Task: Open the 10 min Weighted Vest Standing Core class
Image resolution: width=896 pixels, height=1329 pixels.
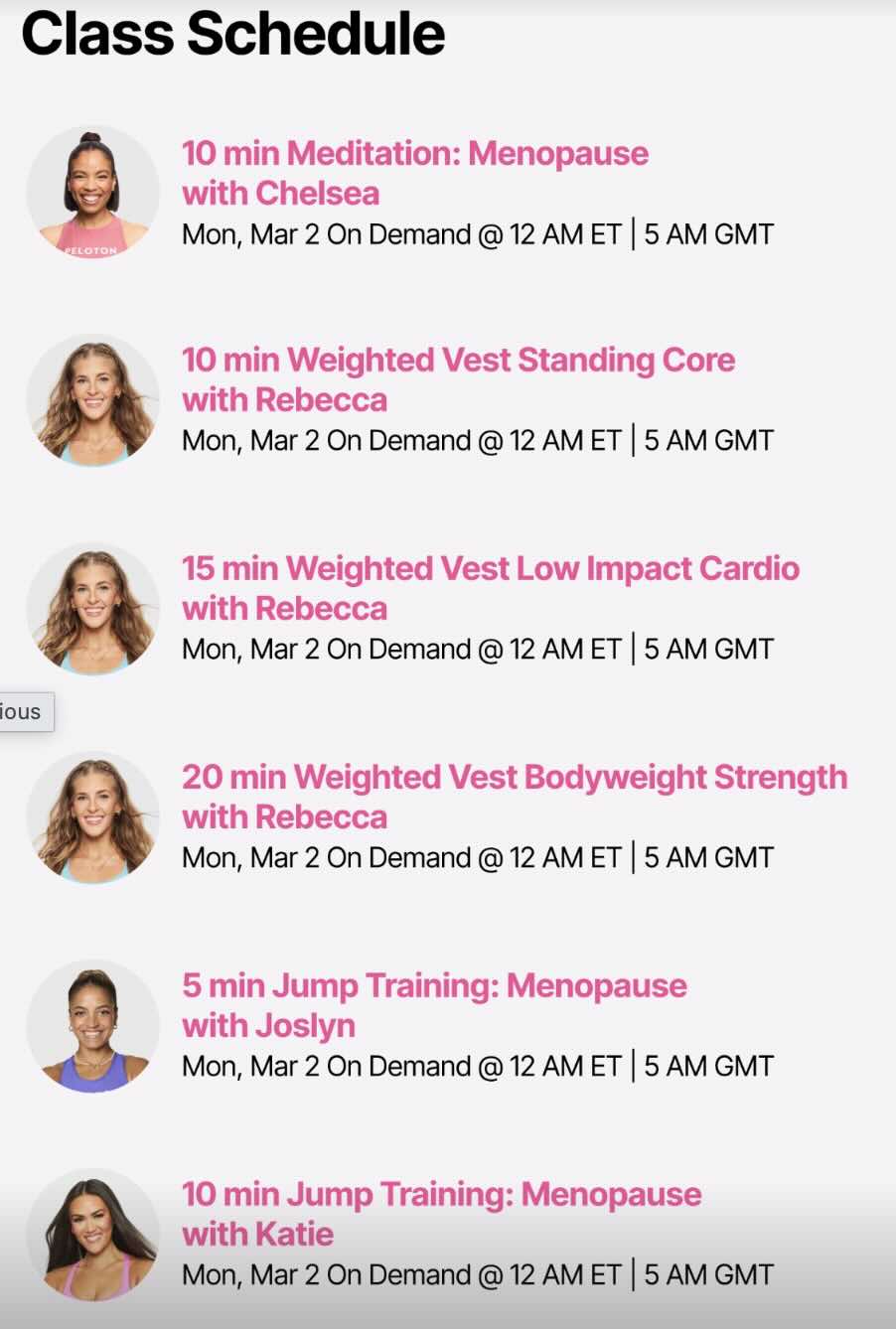Action: click(x=457, y=379)
